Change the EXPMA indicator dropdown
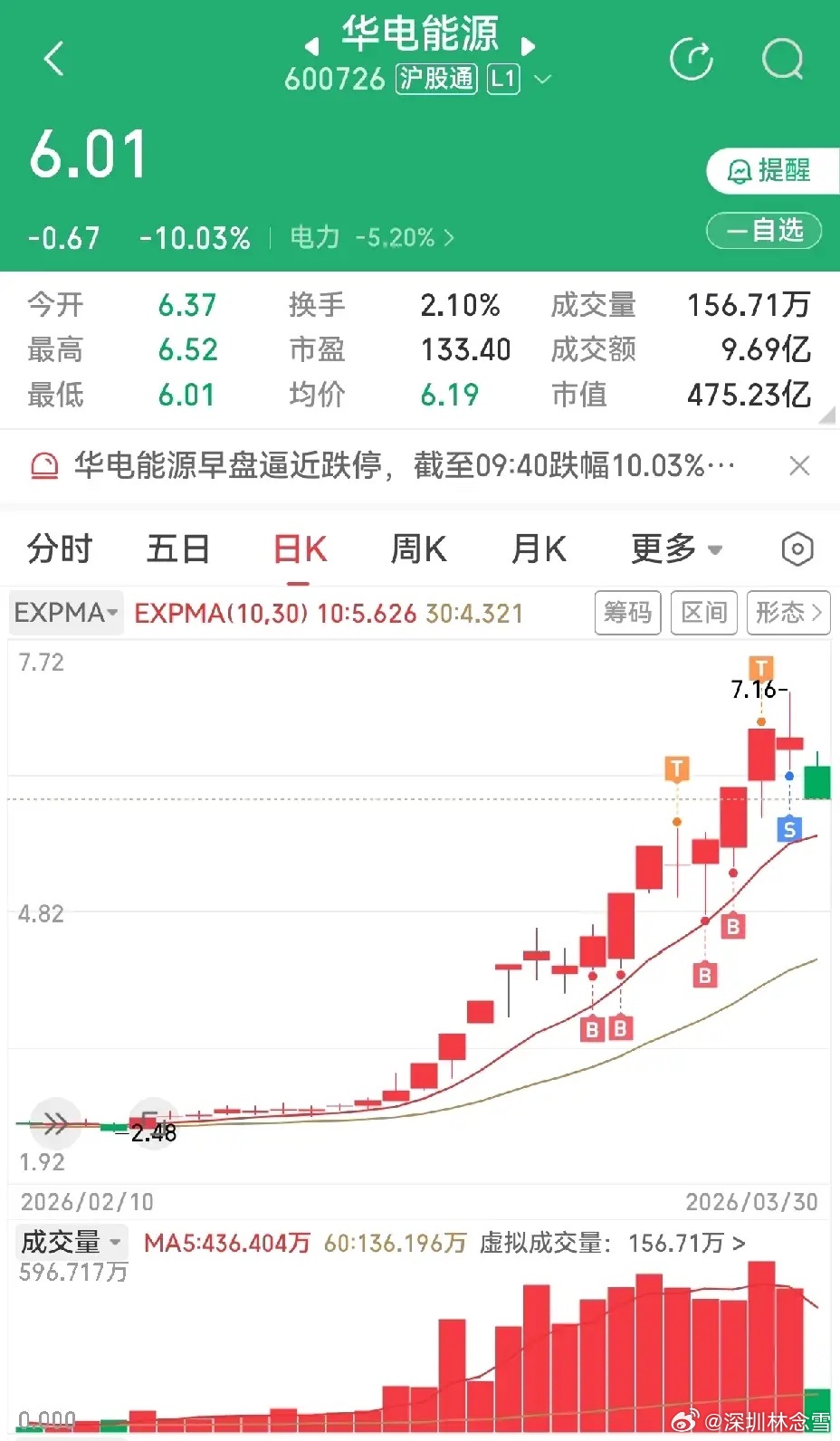 point(66,613)
